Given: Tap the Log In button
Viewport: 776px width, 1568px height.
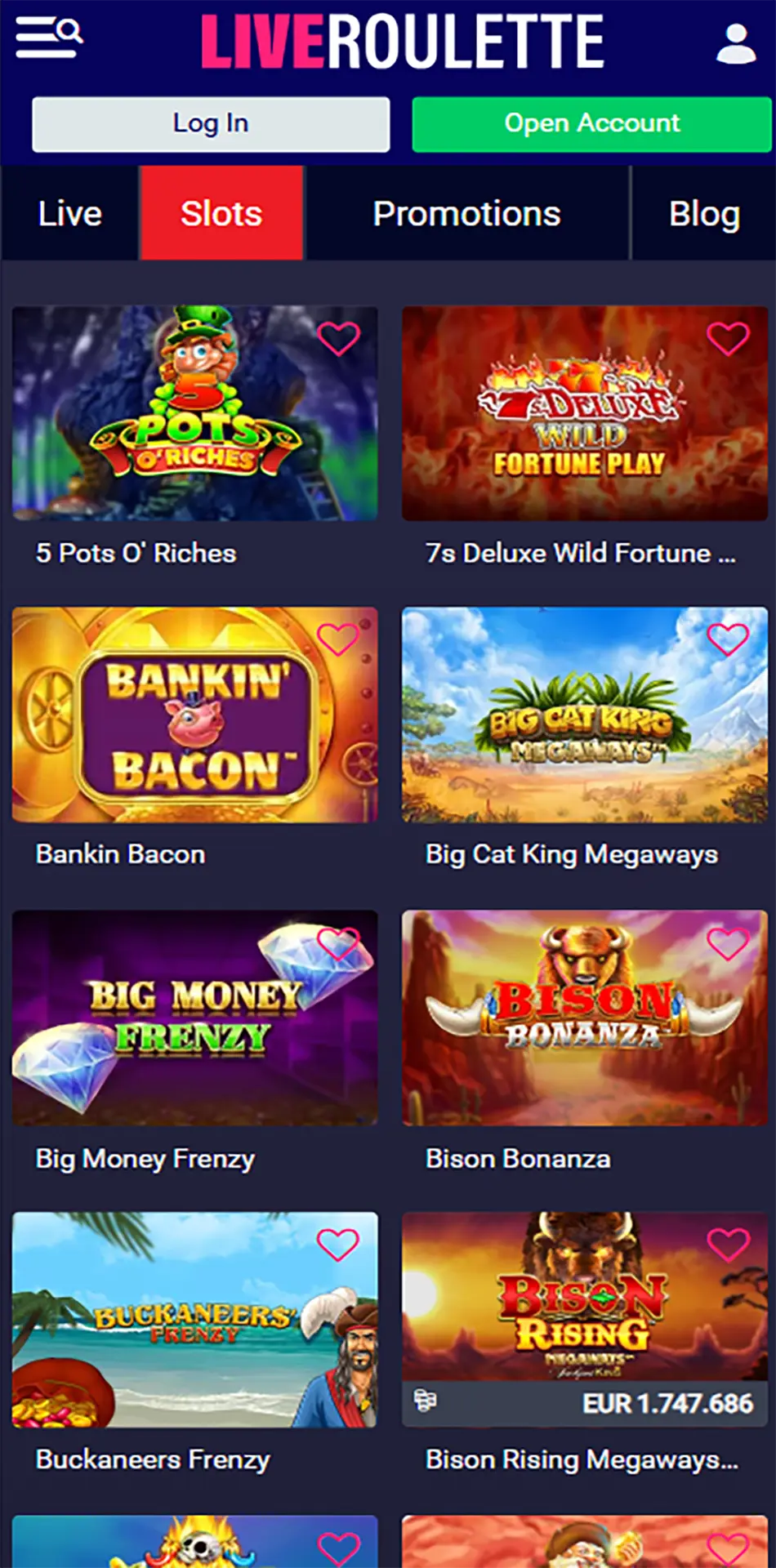Looking at the screenshot, I should pyautogui.click(x=211, y=124).
